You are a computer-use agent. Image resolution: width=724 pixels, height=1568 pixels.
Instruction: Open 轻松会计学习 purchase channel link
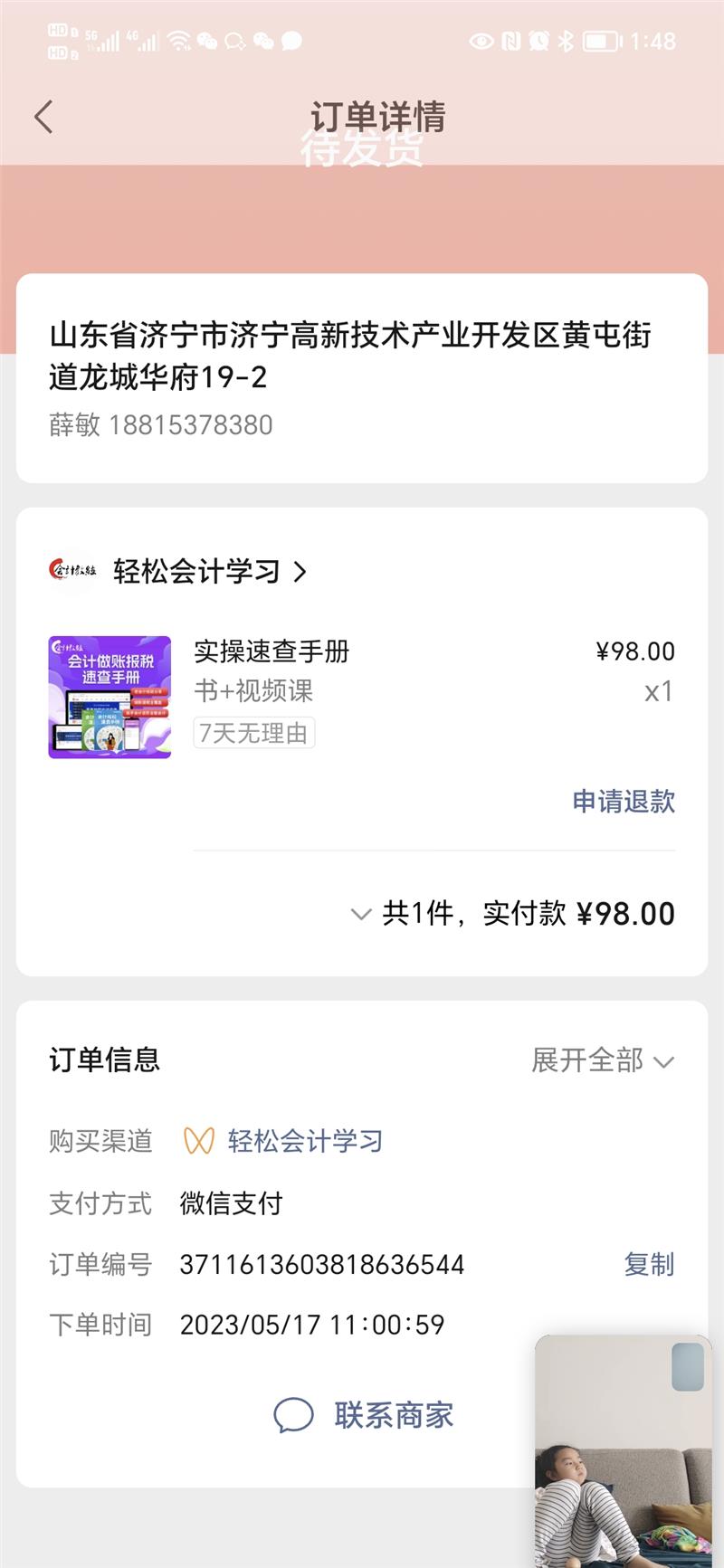304,1141
